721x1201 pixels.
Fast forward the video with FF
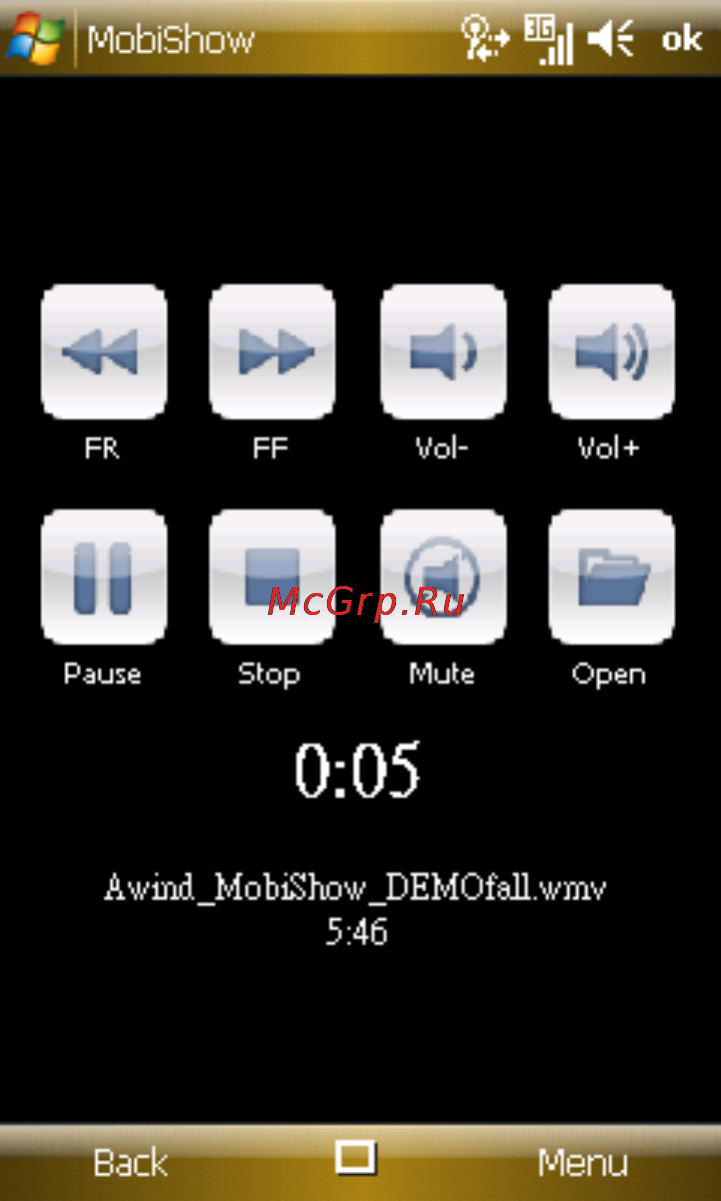pos(272,351)
